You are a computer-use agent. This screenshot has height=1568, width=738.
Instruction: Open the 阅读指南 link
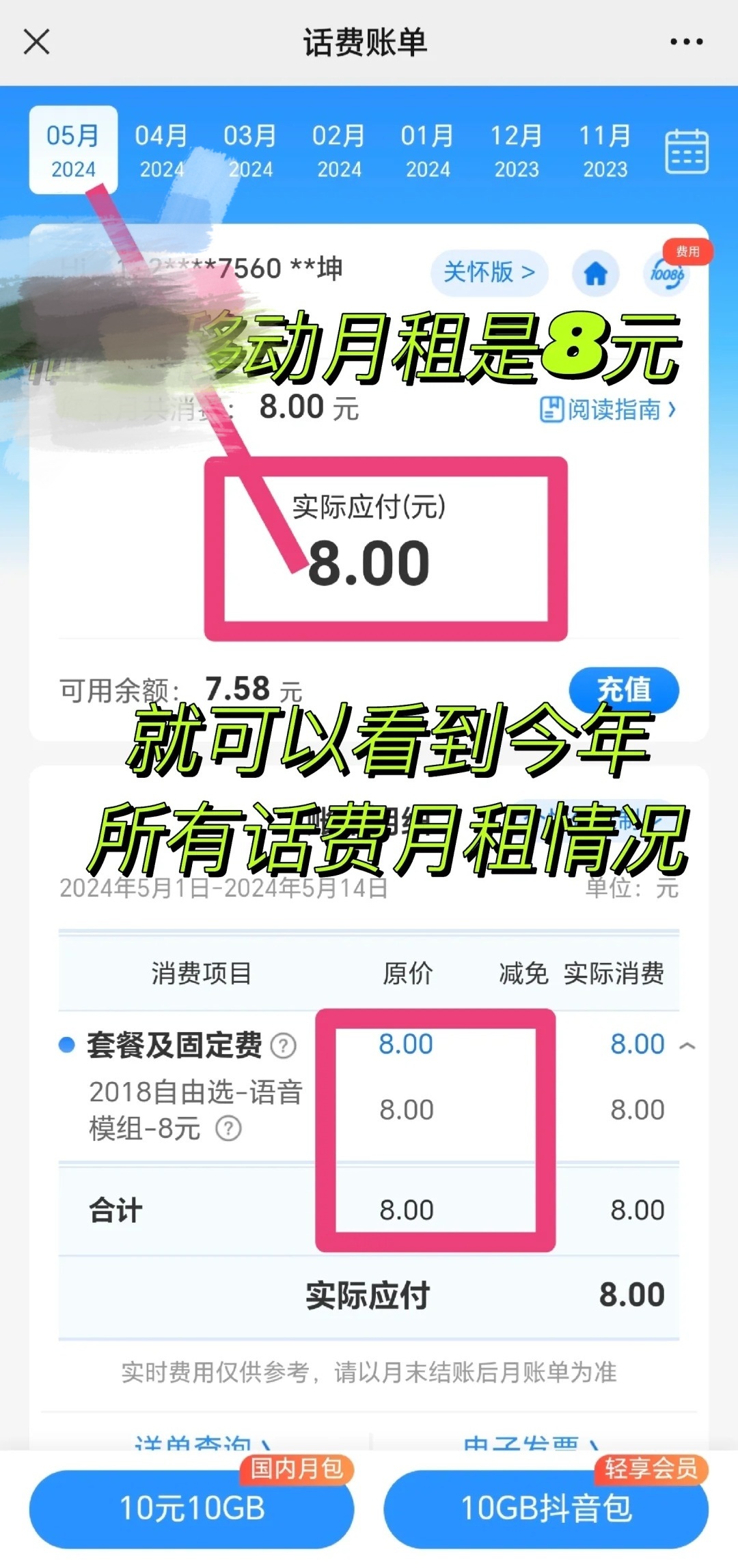tap(608, 410)
